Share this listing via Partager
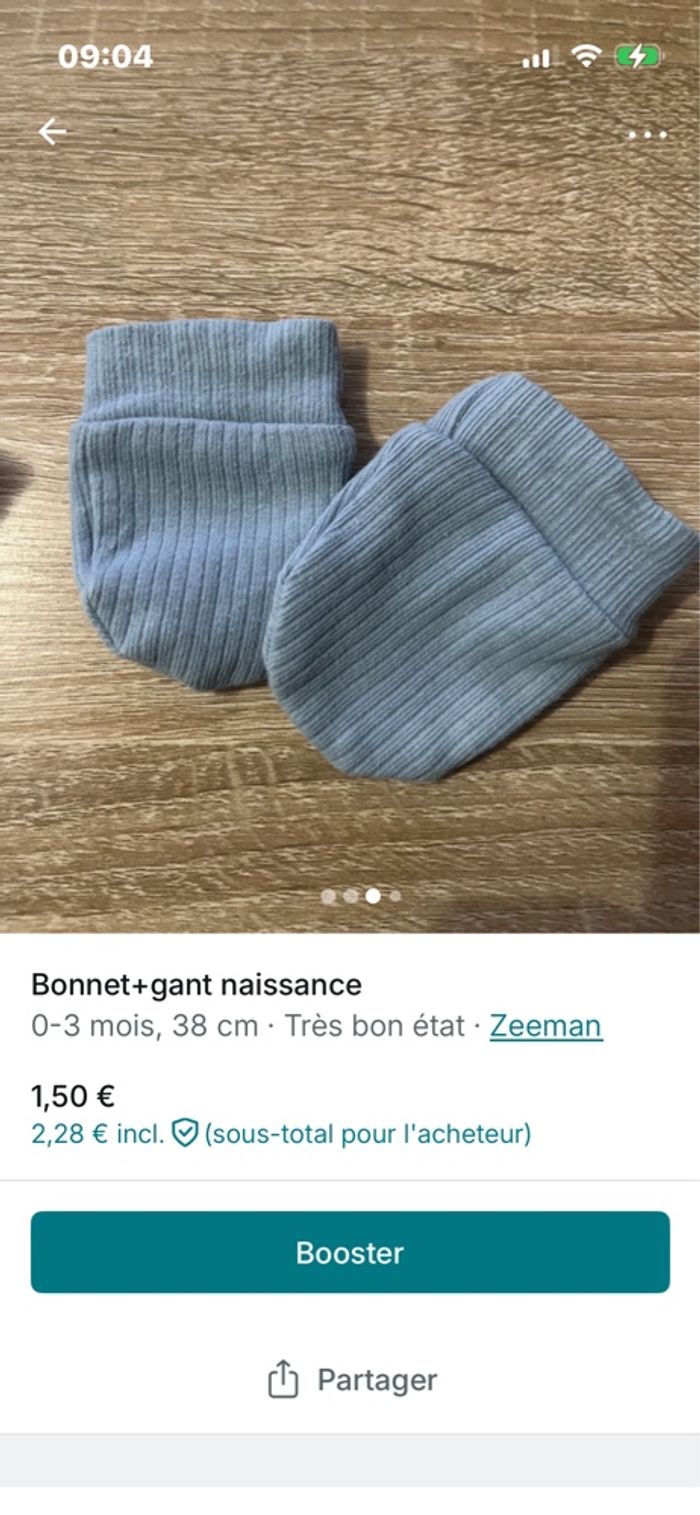This screenshot has width=700, height=1515. coord(352,1380)
